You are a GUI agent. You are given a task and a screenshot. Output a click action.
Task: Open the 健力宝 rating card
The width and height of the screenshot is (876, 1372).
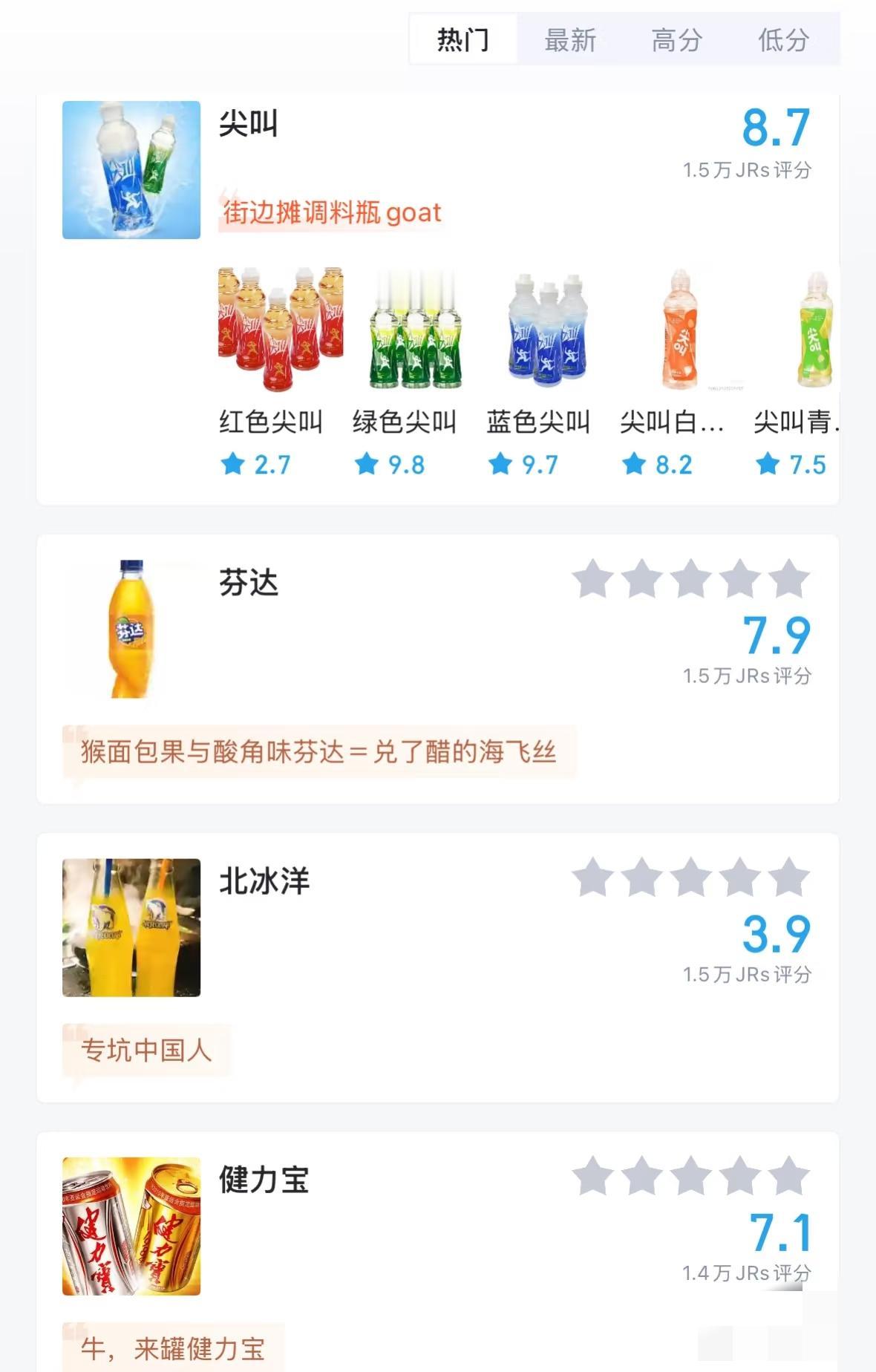[264, 1180]
